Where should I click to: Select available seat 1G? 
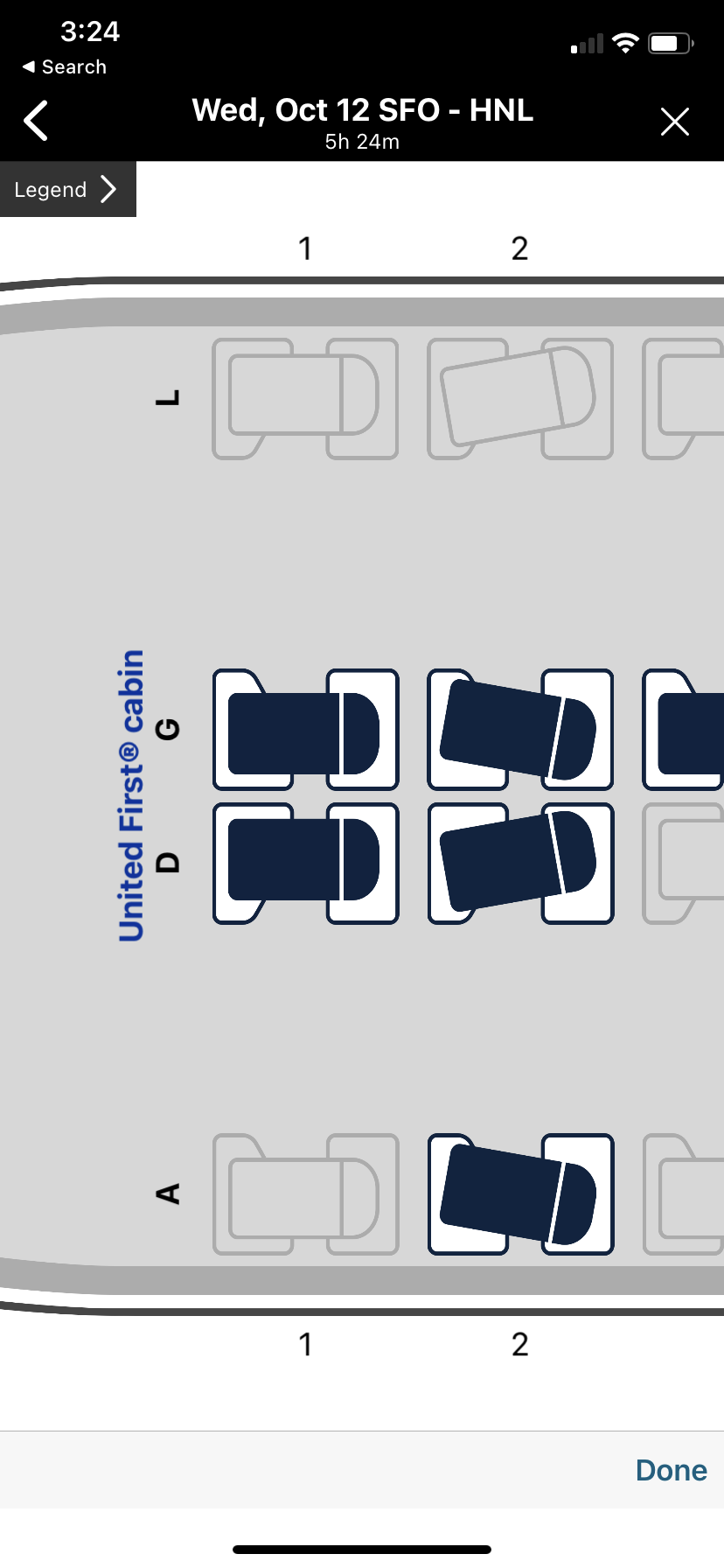305,730
